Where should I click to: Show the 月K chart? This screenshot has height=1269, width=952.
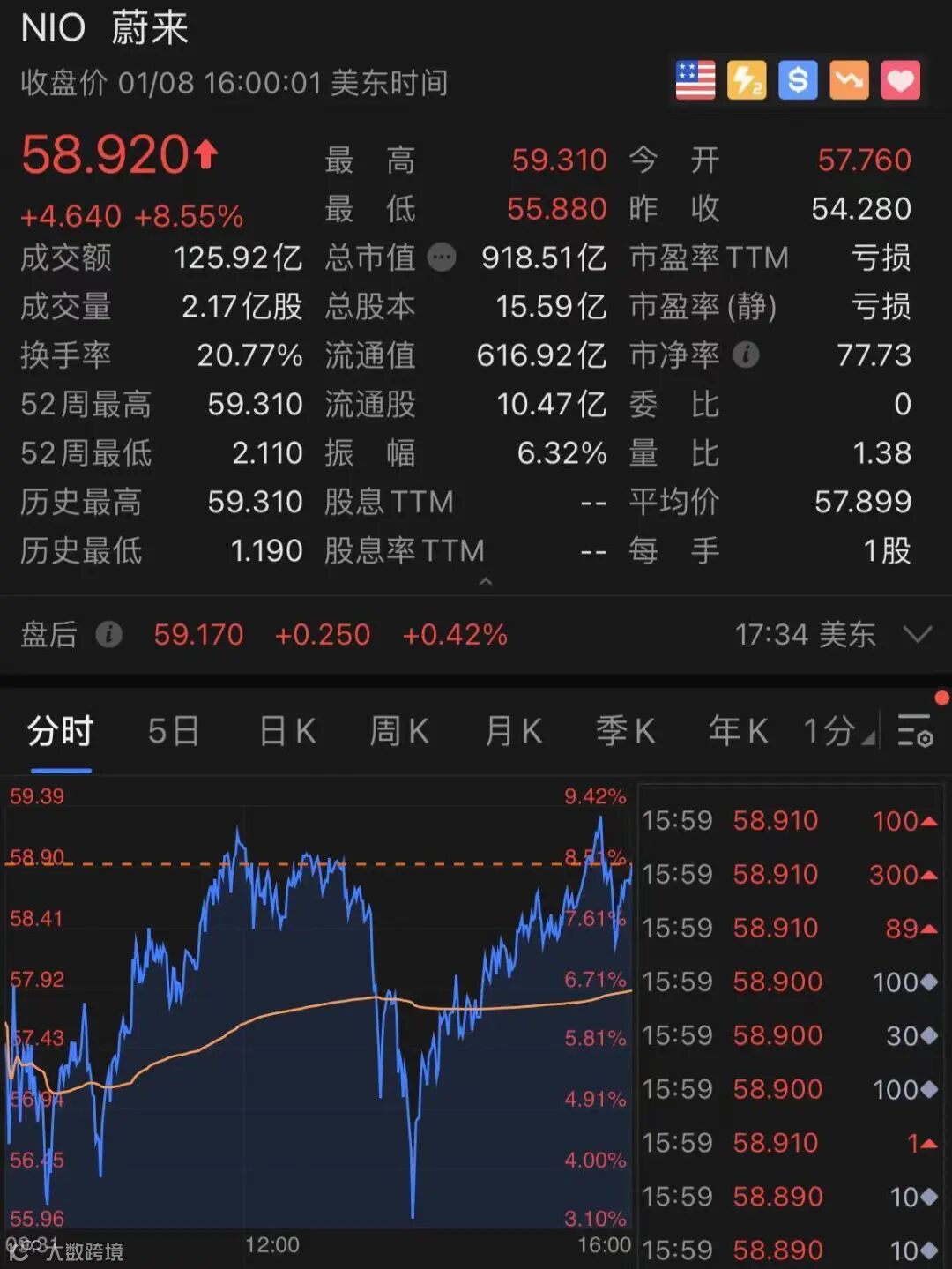click(513, 731)
